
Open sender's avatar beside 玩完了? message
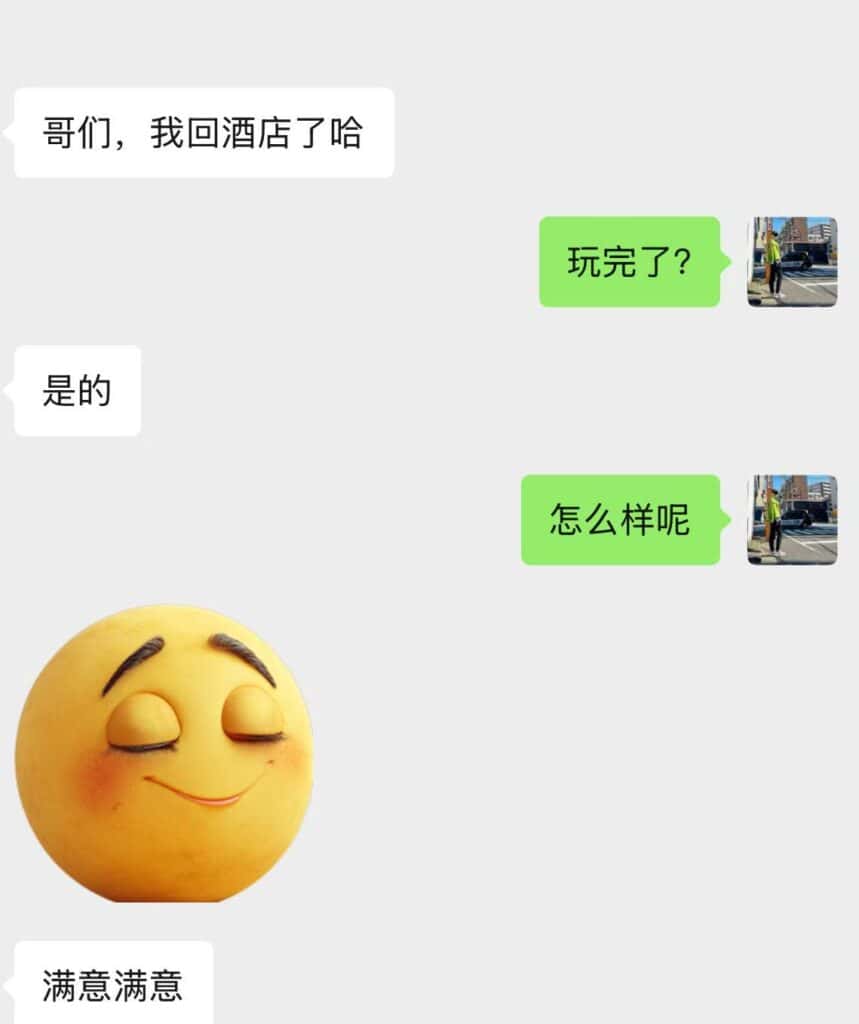point(792,261)
